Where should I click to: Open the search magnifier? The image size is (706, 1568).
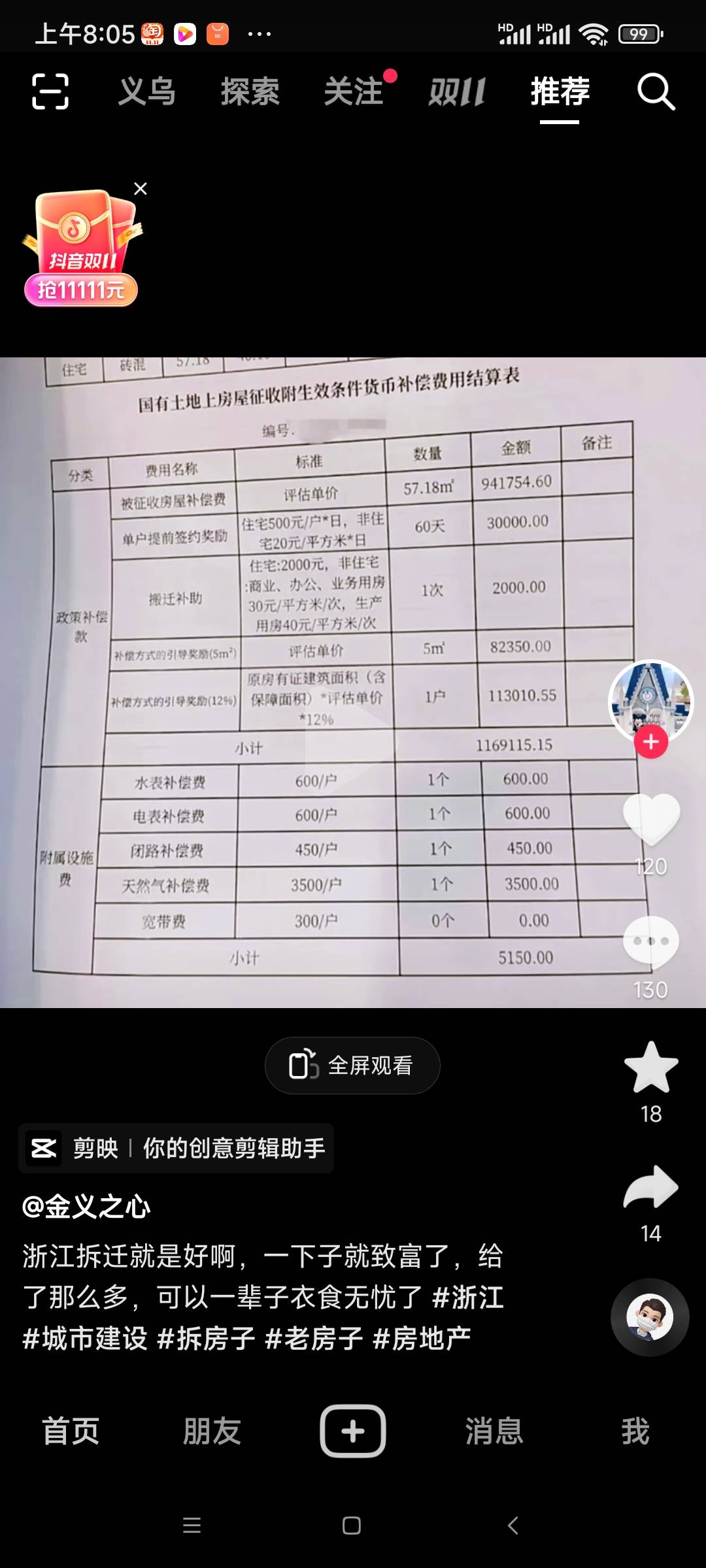click(656, 91)
